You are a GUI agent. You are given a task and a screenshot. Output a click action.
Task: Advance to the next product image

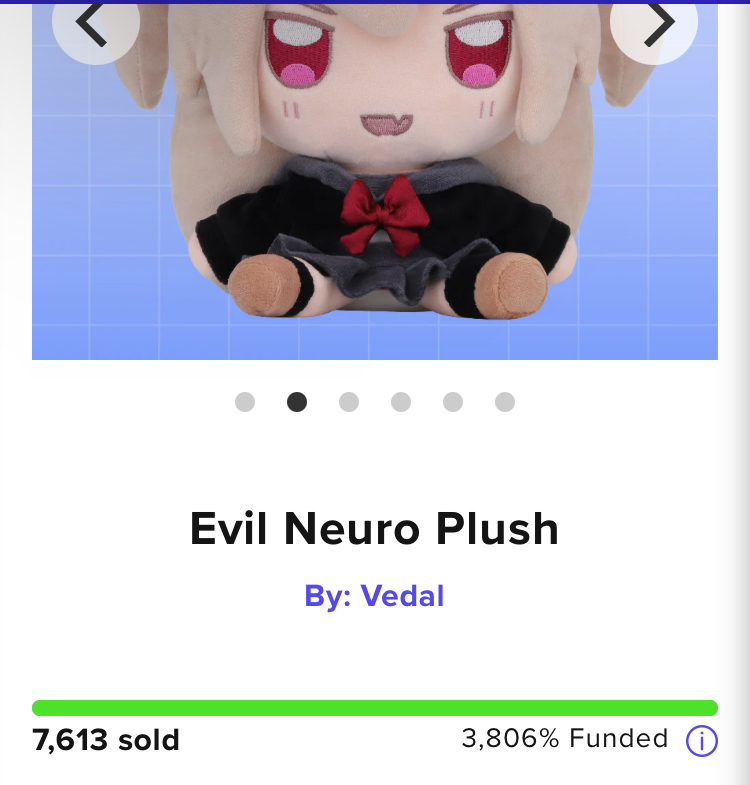(x=656, y=24)
